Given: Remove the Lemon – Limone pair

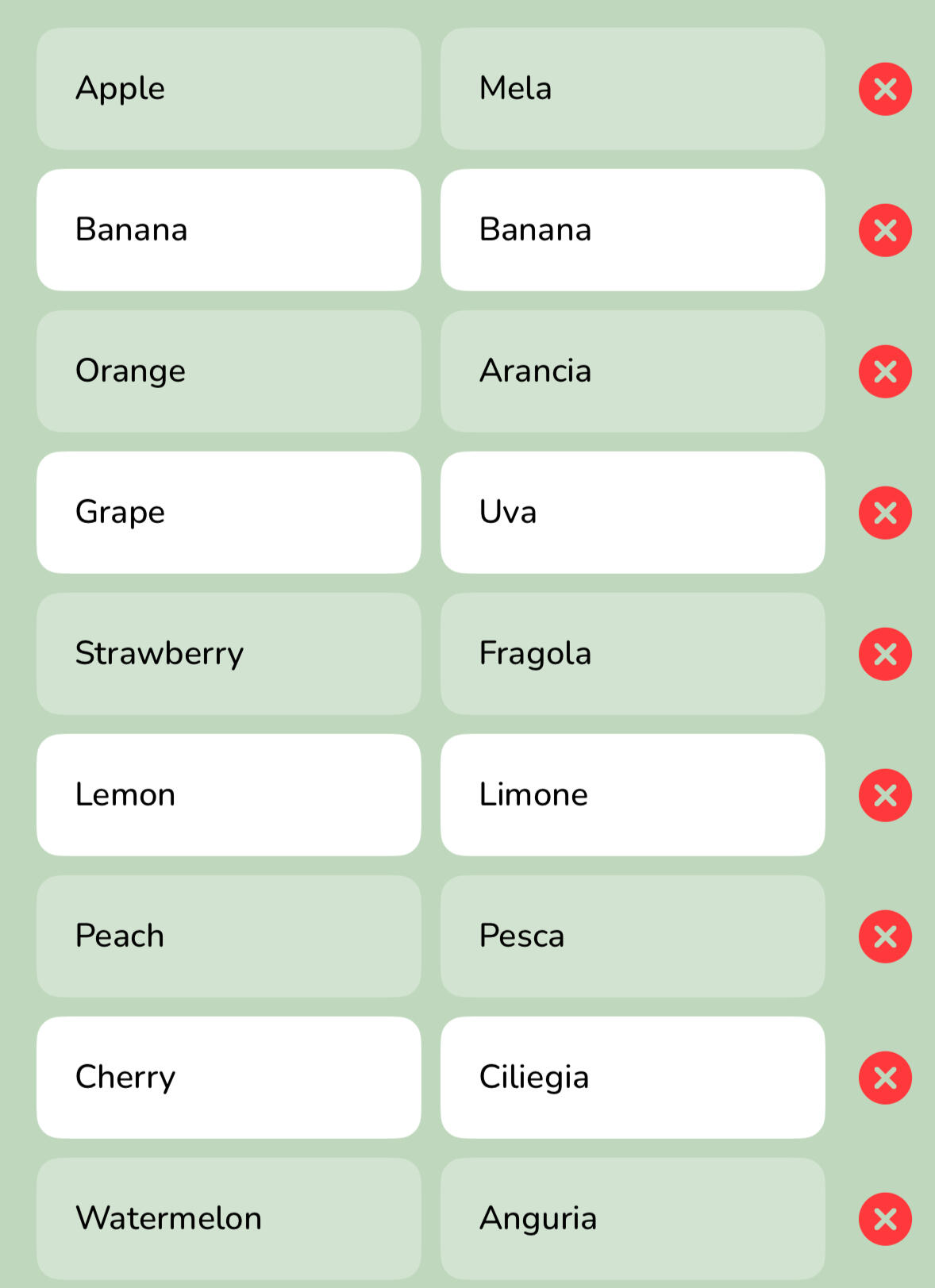Looking at the screenshot, I should coord(885,795).
